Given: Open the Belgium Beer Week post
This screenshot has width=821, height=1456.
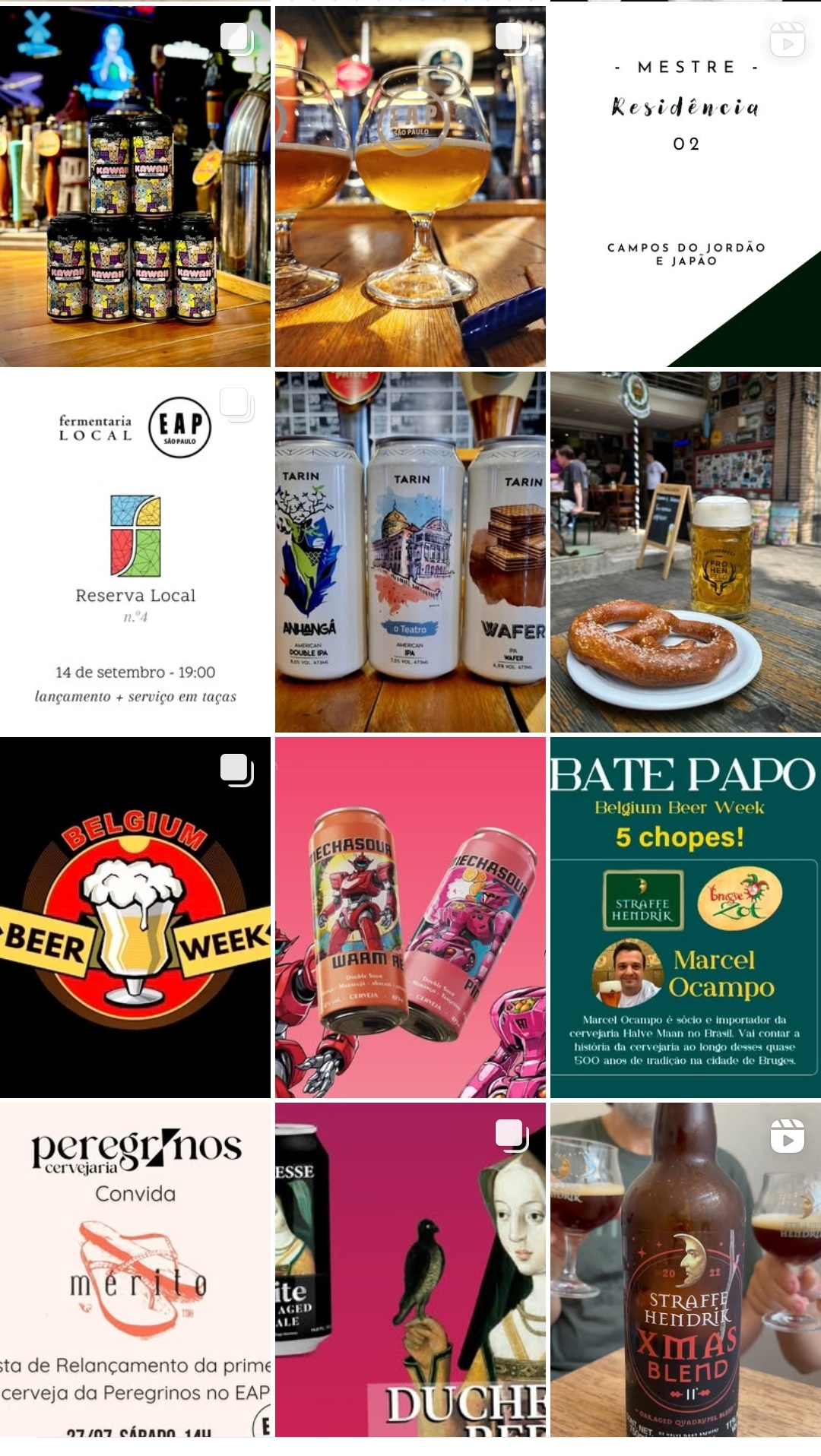Looking at the screenshot, I should [x=135, y=917].
